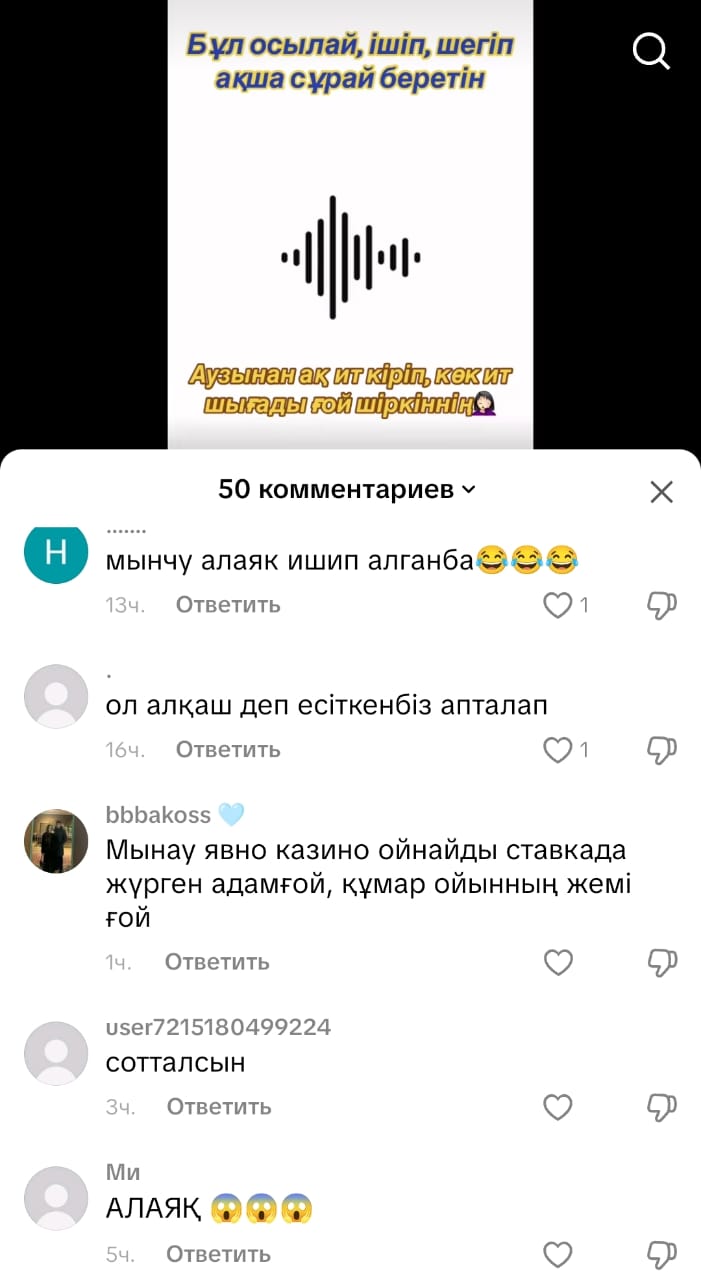Screen dimensions: 701x1280
Task: Dislike the 'ол алқаш деп есіткенбіз' comment
Action: pyautogui.click(x=662, y=750)
